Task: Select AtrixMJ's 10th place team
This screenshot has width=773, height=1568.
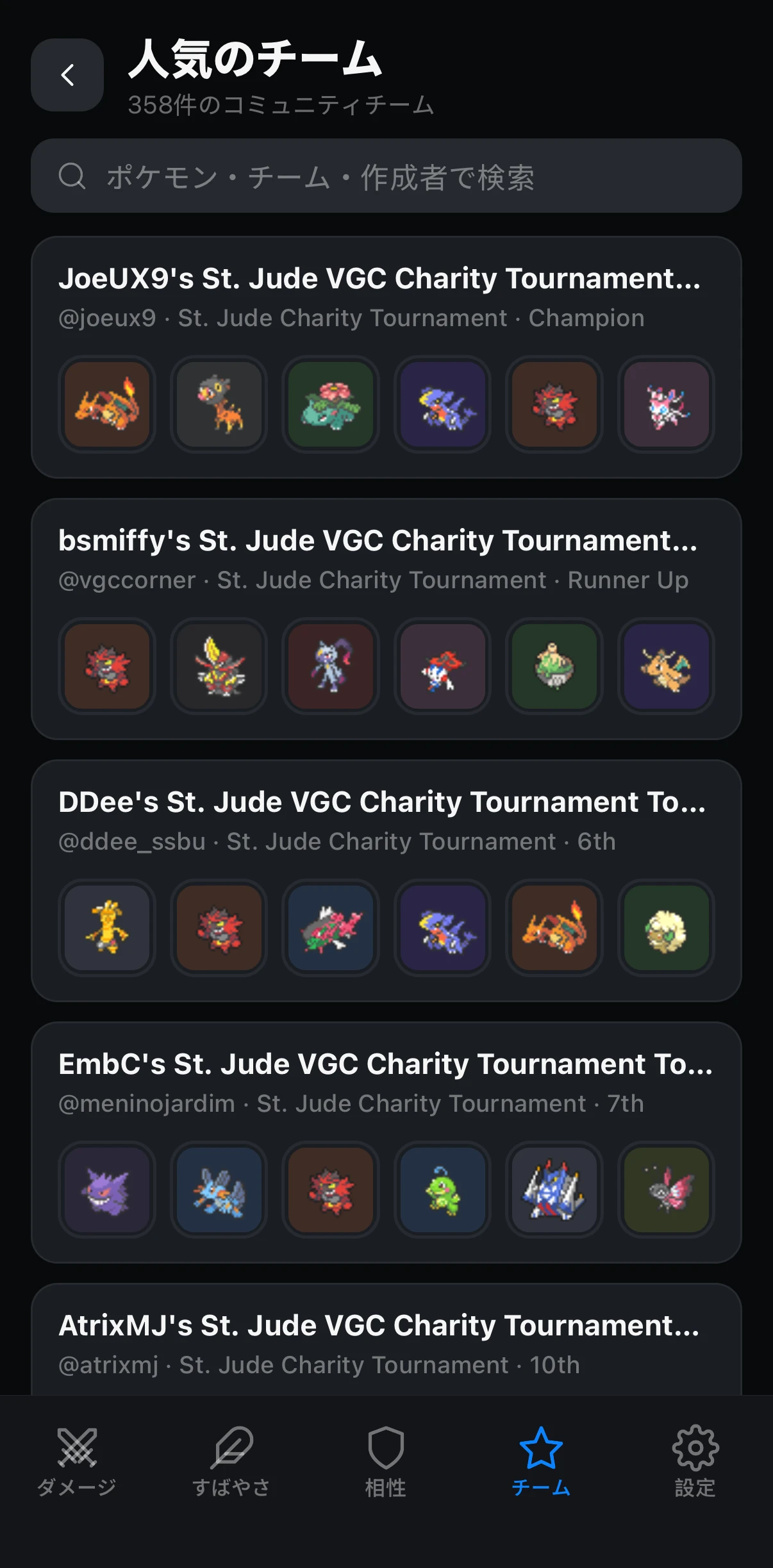Action: pos(386,1339)
